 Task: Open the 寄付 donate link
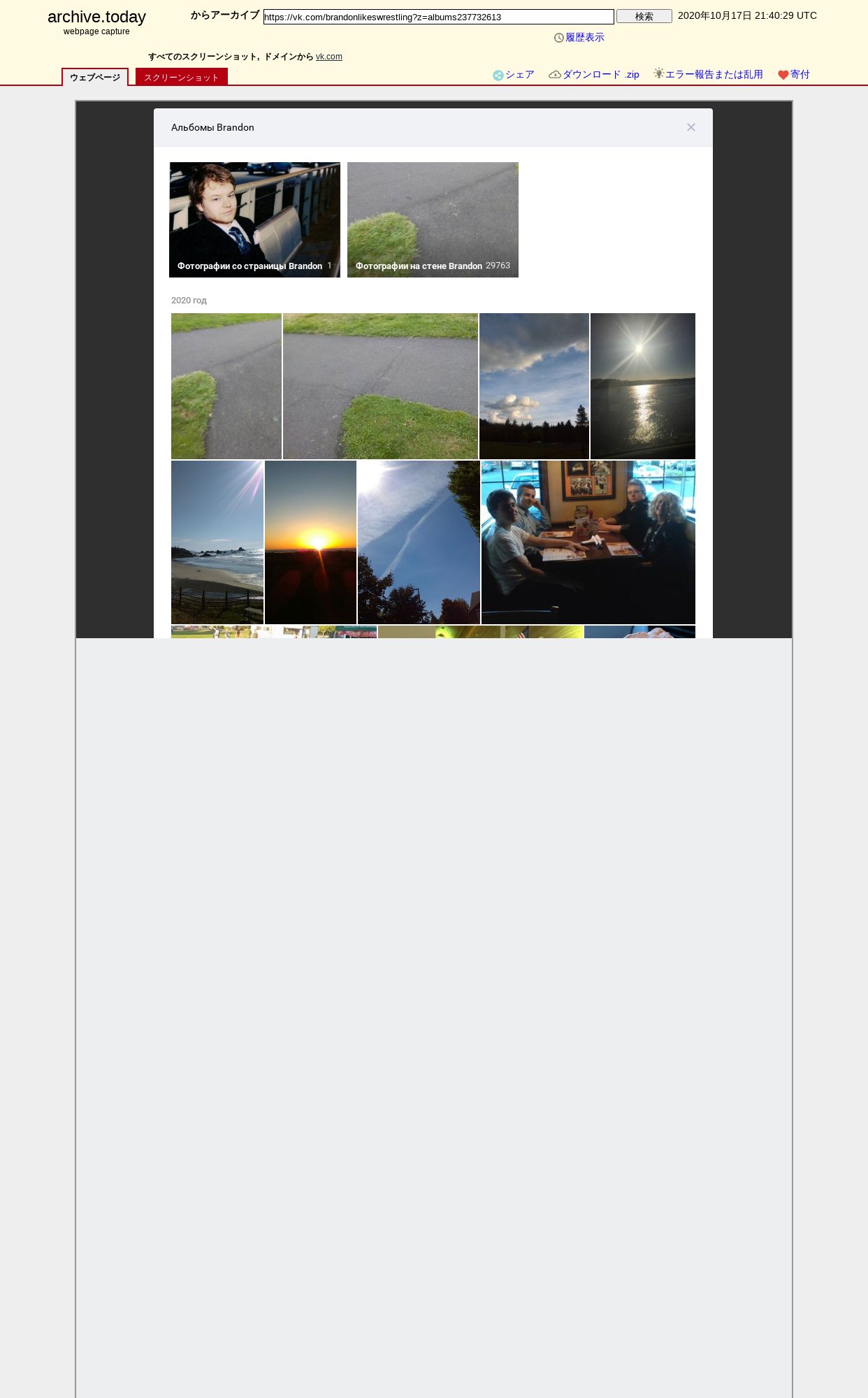point(800,75)
